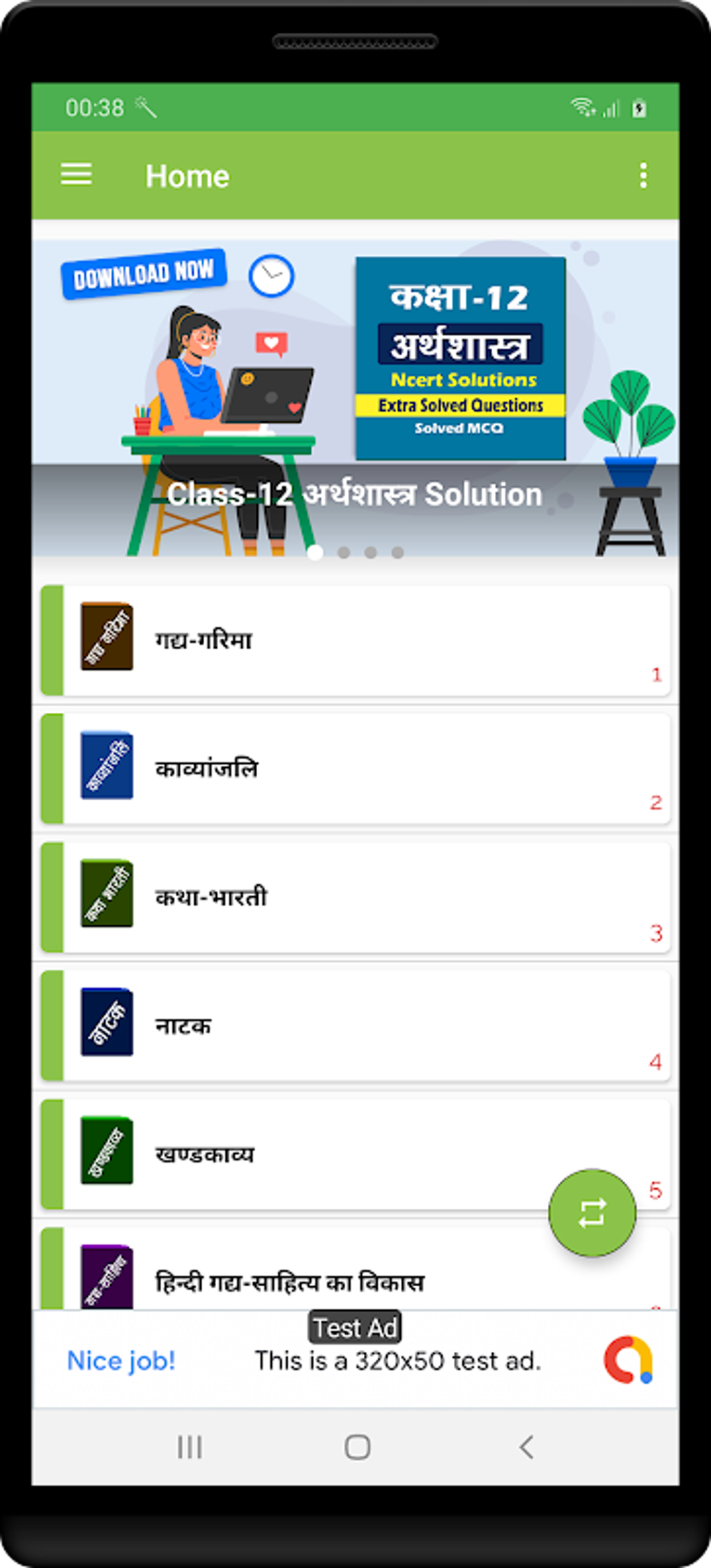Image resolution: width=711 pixels, height=1568 pixels.
Task: Open the hamburger drawer menu
Action: click(x=76, y=175)
